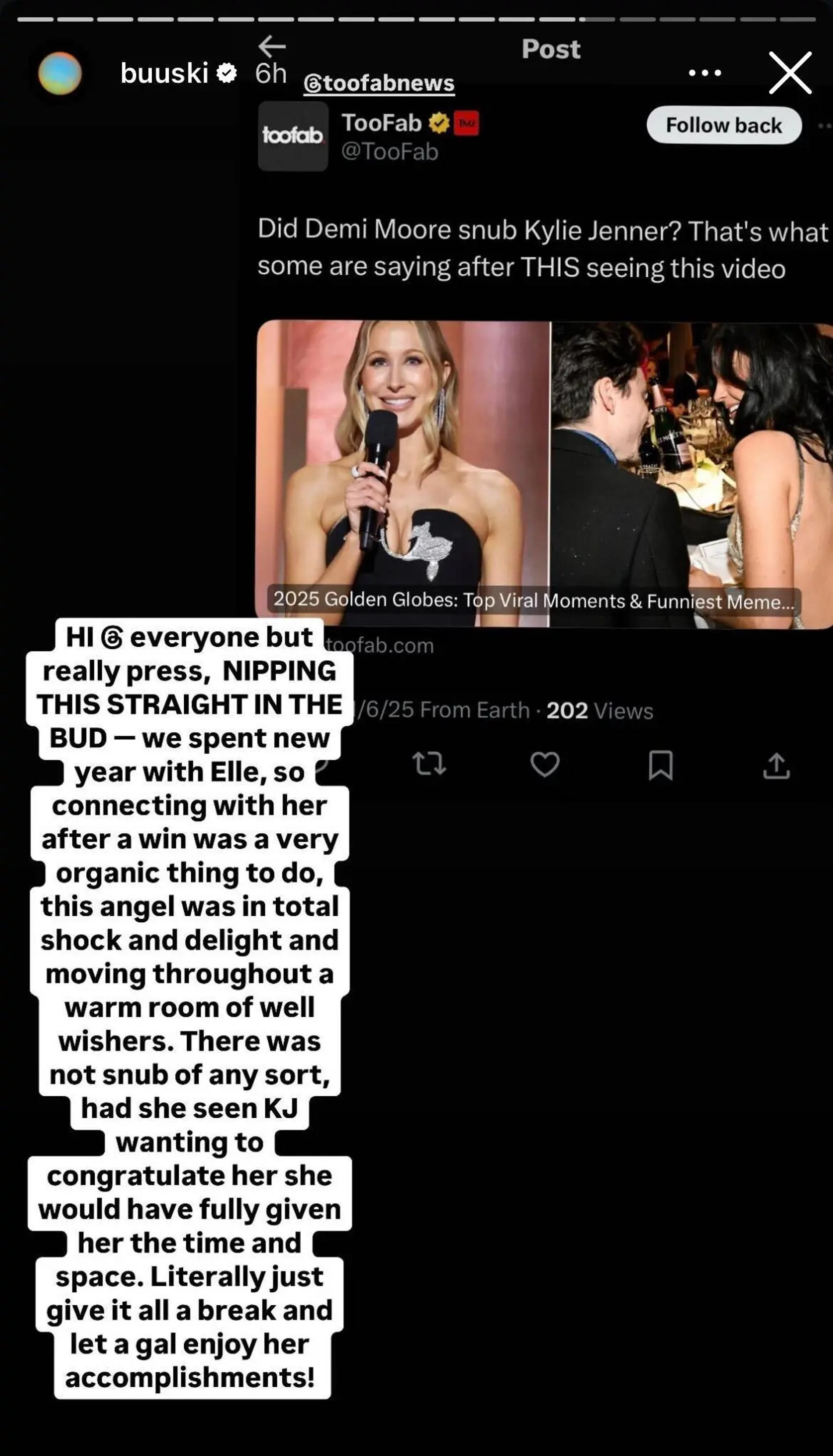Tap buuski's profile avatar
The width and height of the screenshot is (833, 1456).
tap(60, 73)
